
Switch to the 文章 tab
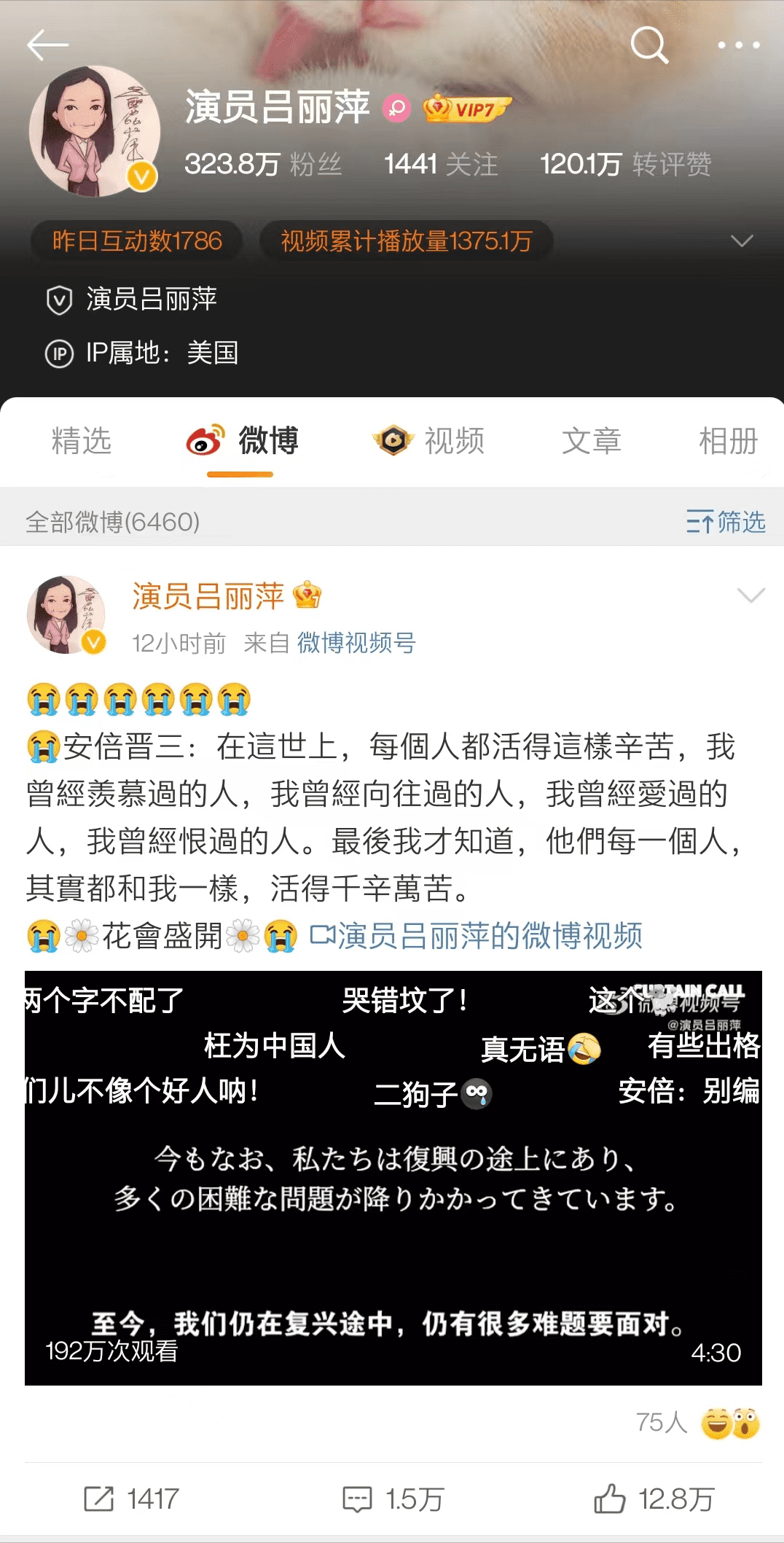click(591, 441)
